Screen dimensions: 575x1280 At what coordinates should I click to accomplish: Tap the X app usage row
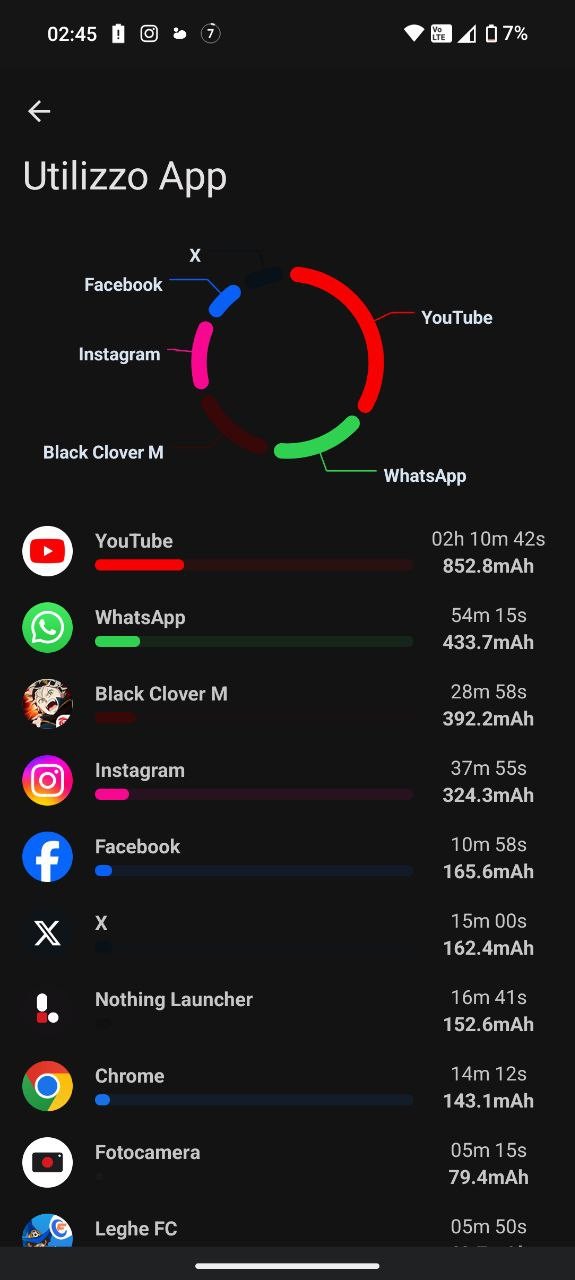point(287,934)
